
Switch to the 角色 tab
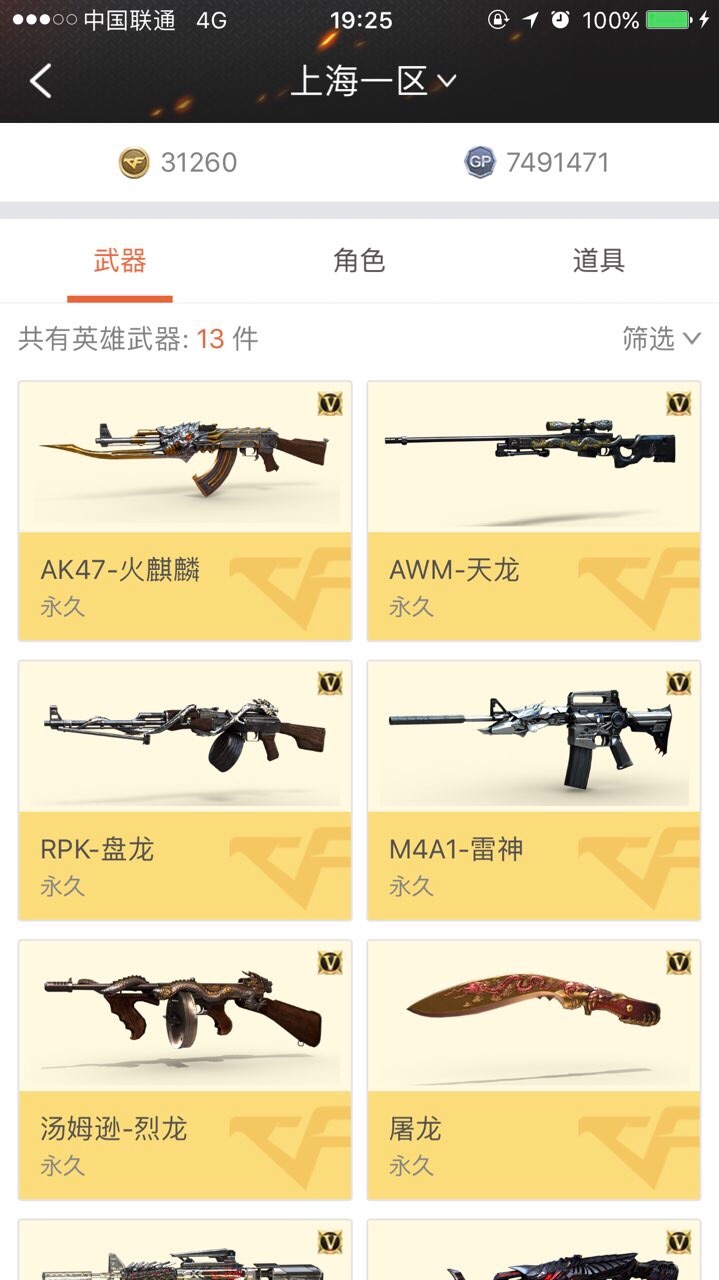pos(359,261)
